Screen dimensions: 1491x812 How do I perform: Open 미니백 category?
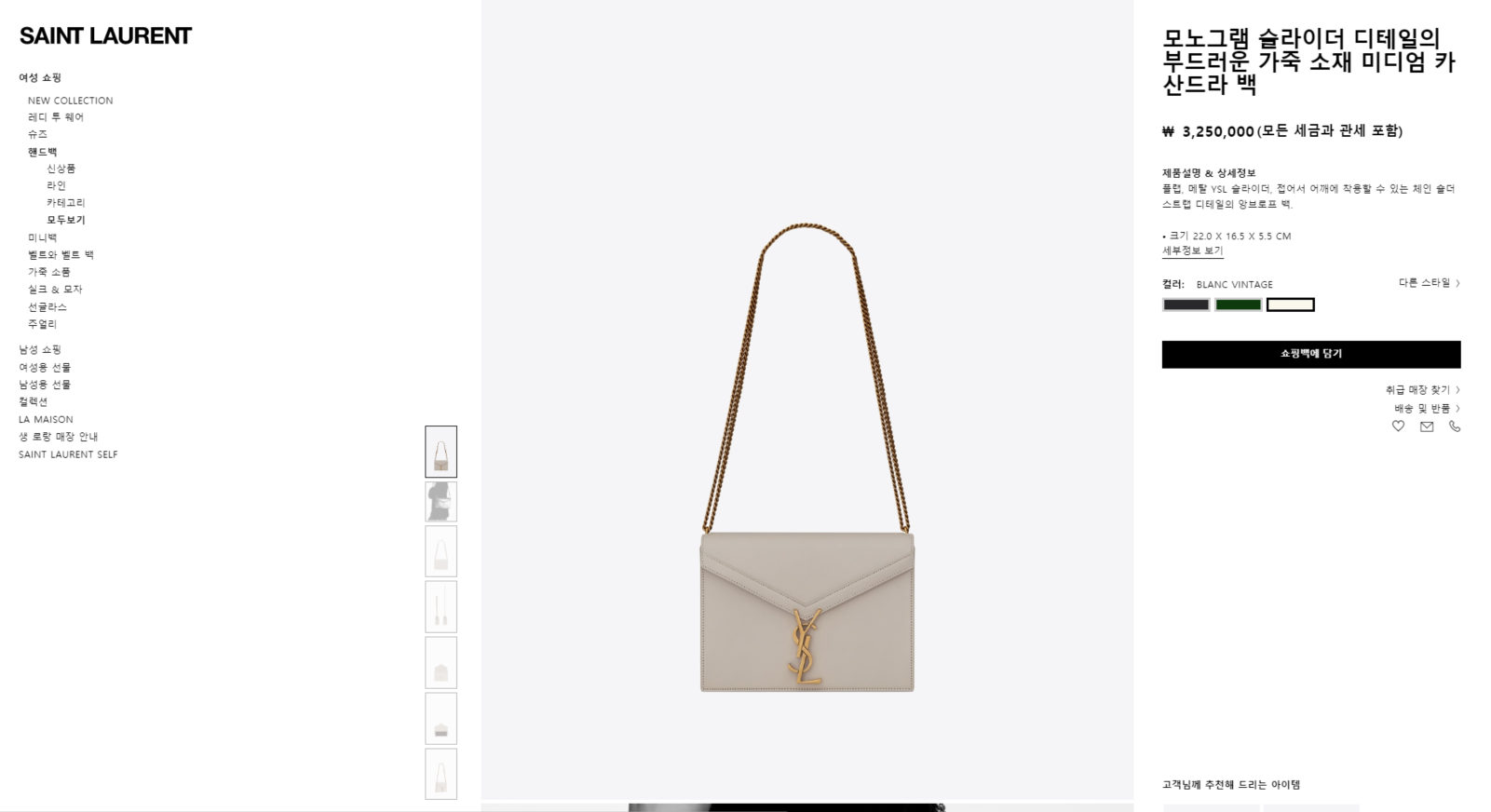42,237
